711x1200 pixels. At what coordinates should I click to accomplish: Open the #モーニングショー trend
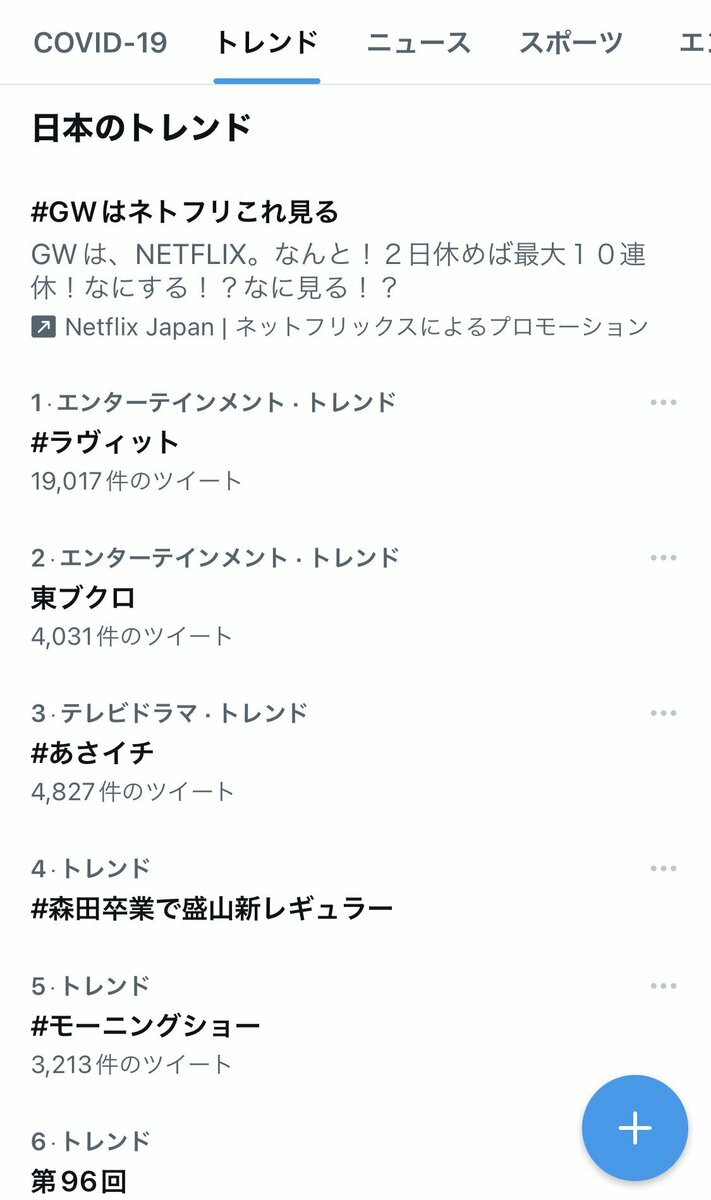coord(146,1025)
